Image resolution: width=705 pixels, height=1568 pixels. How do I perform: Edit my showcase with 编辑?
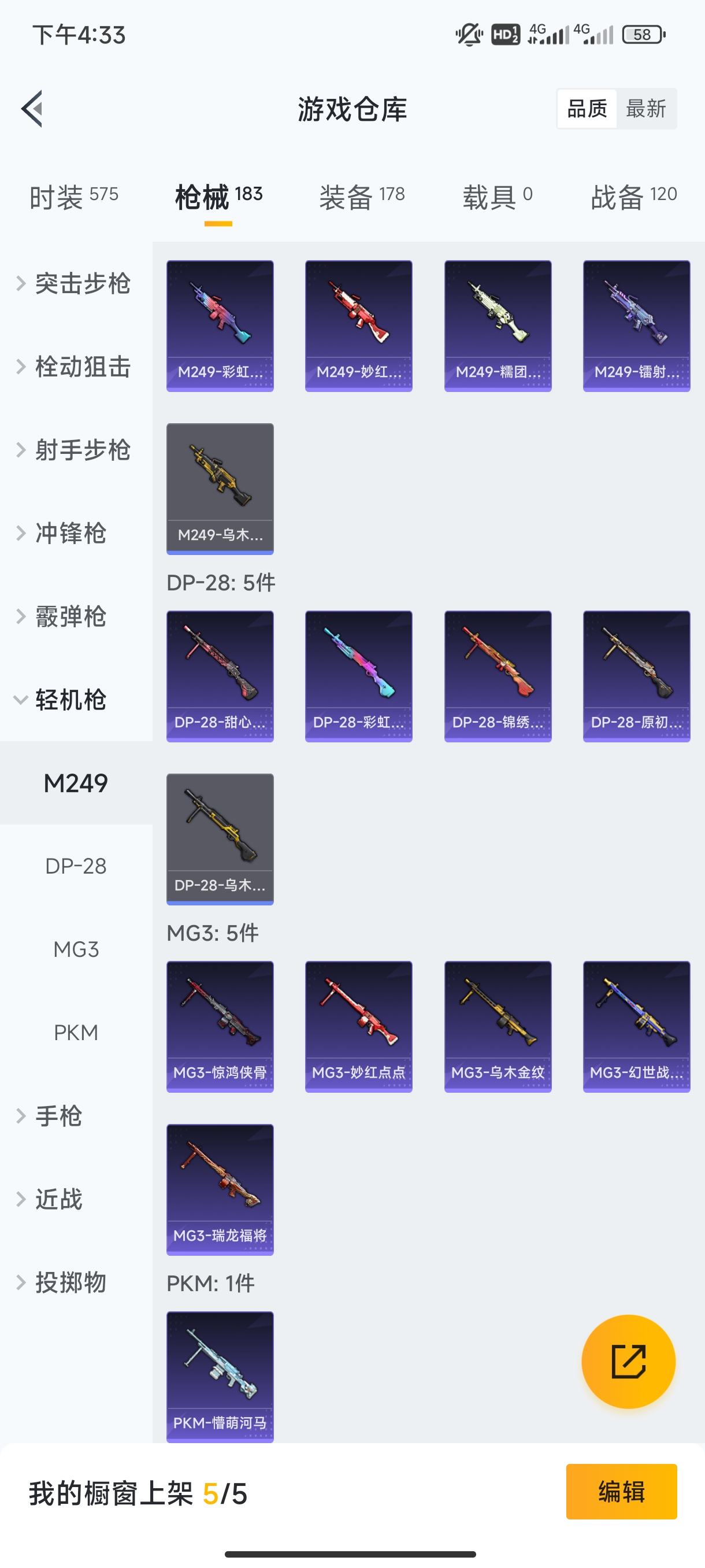coord(621,1492)
